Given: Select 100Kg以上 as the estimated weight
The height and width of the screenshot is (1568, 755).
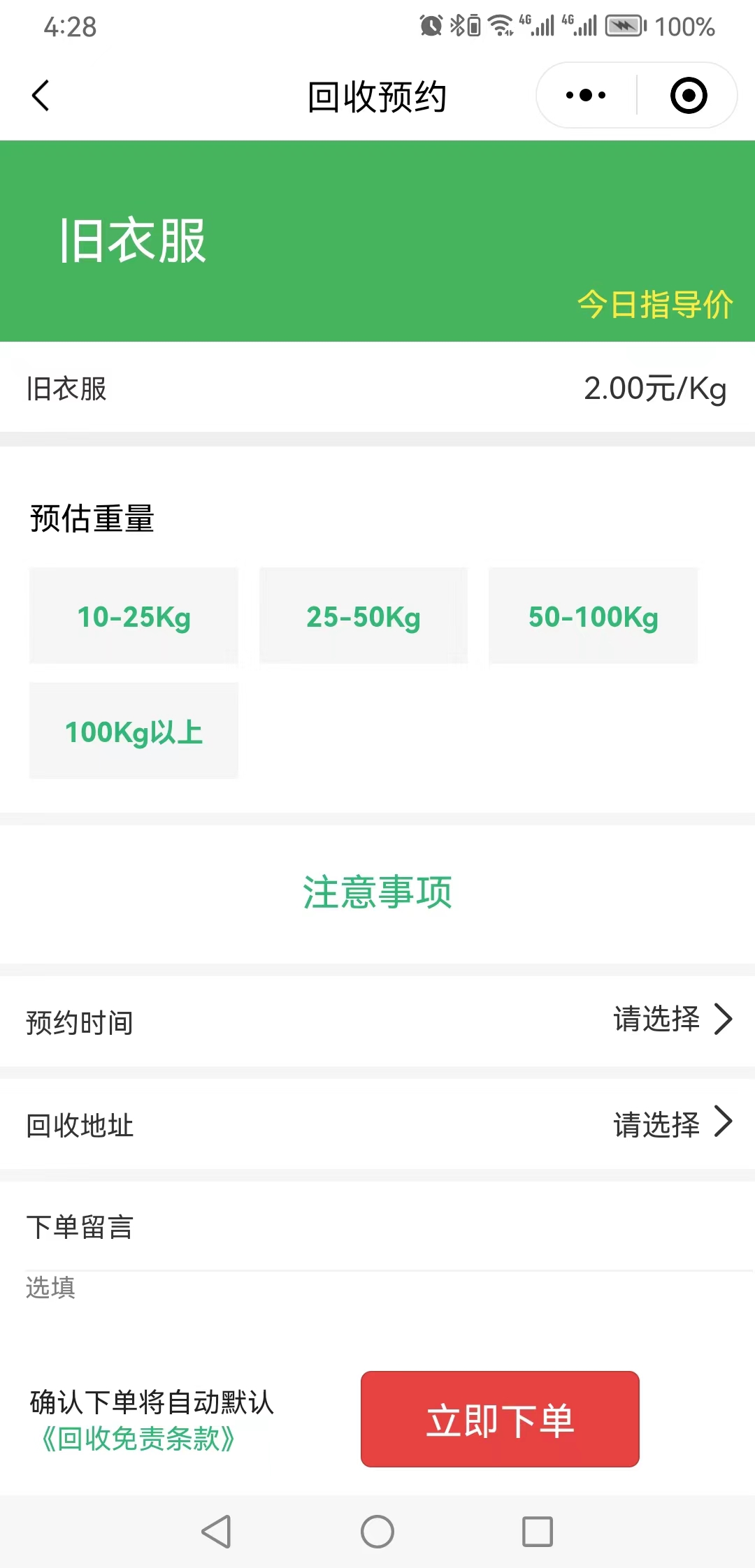Looking at the screenshot, I should coord(134,732).
